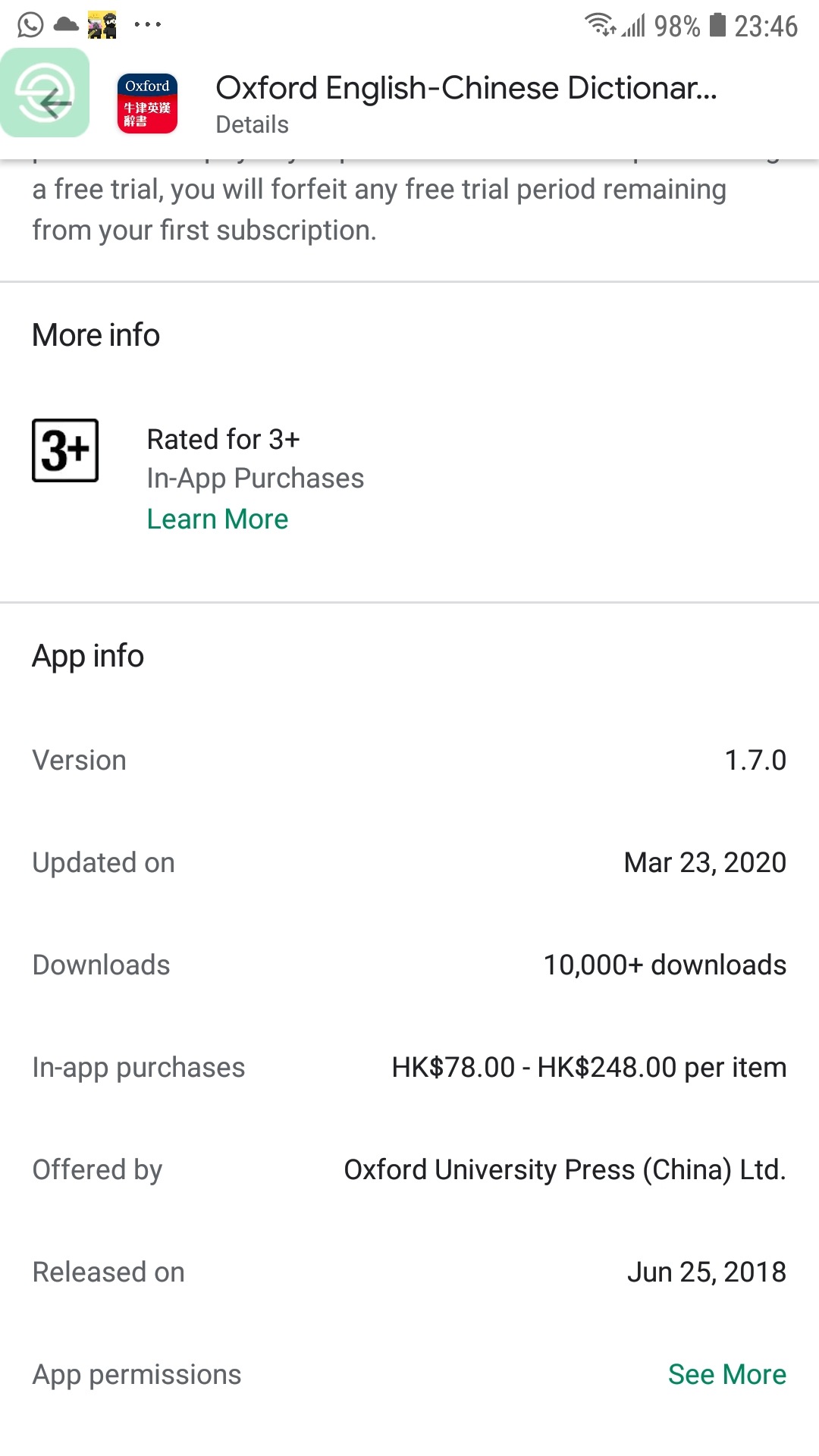The width and height of the screenshot is (819, 1456).
Task: Open the Learn More rating link
Action: tap(218, 519)
